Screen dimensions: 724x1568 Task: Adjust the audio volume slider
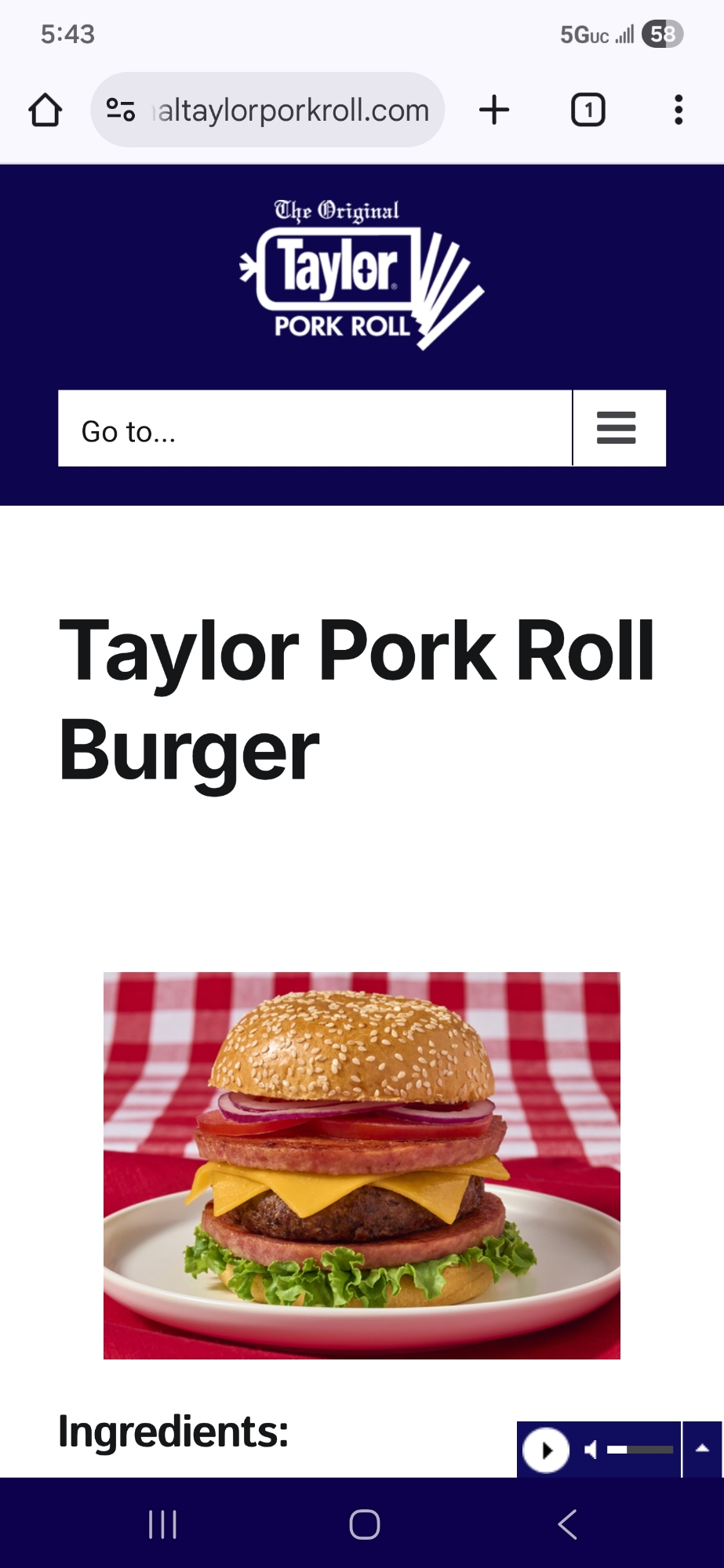tap(640, 1450)
